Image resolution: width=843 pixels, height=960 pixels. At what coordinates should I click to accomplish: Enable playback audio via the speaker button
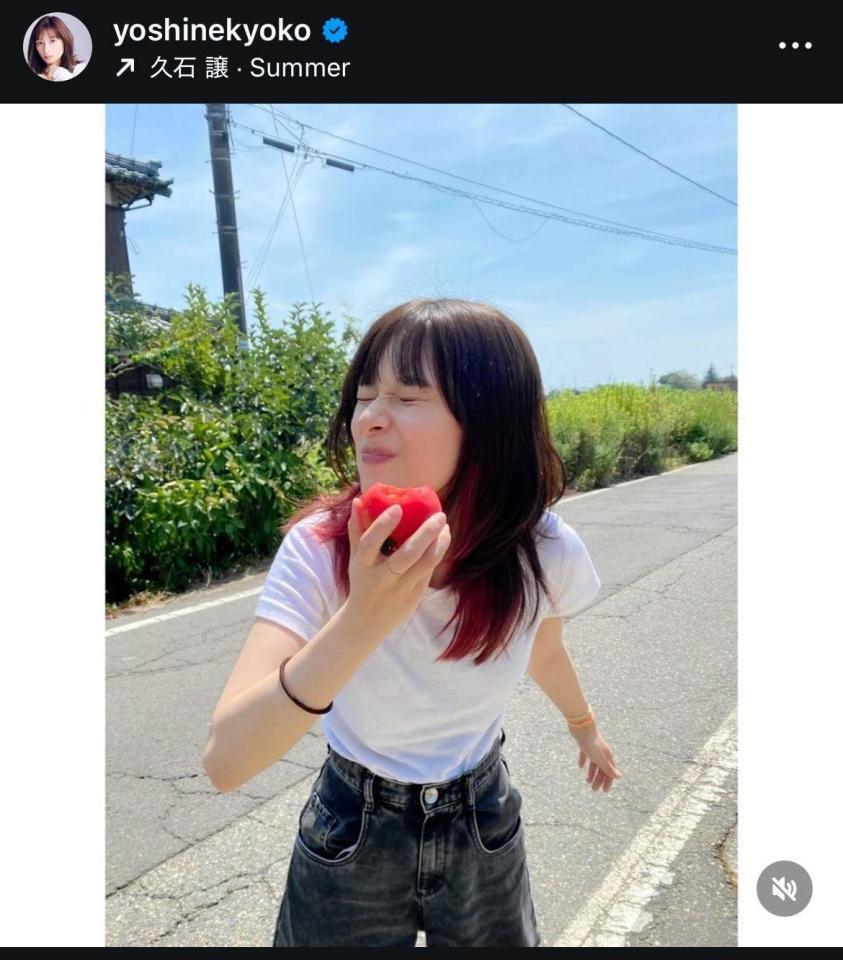786,887
